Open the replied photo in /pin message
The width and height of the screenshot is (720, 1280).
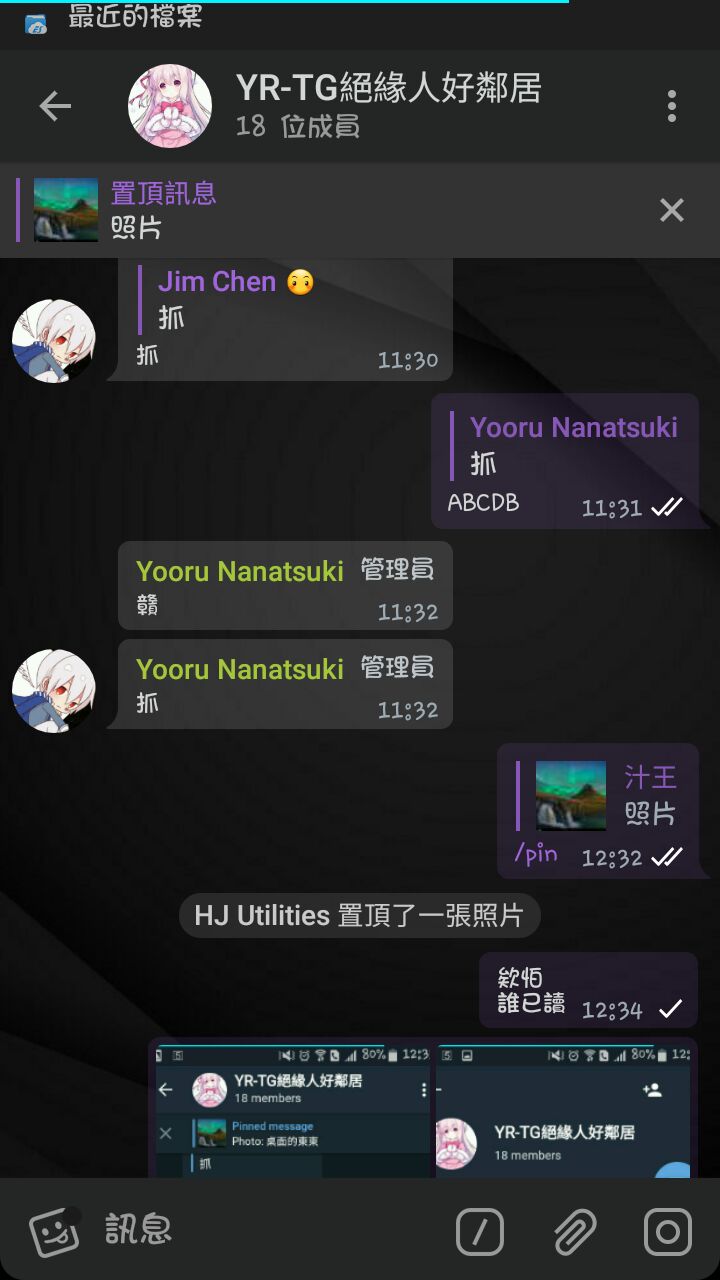(571, 795)
